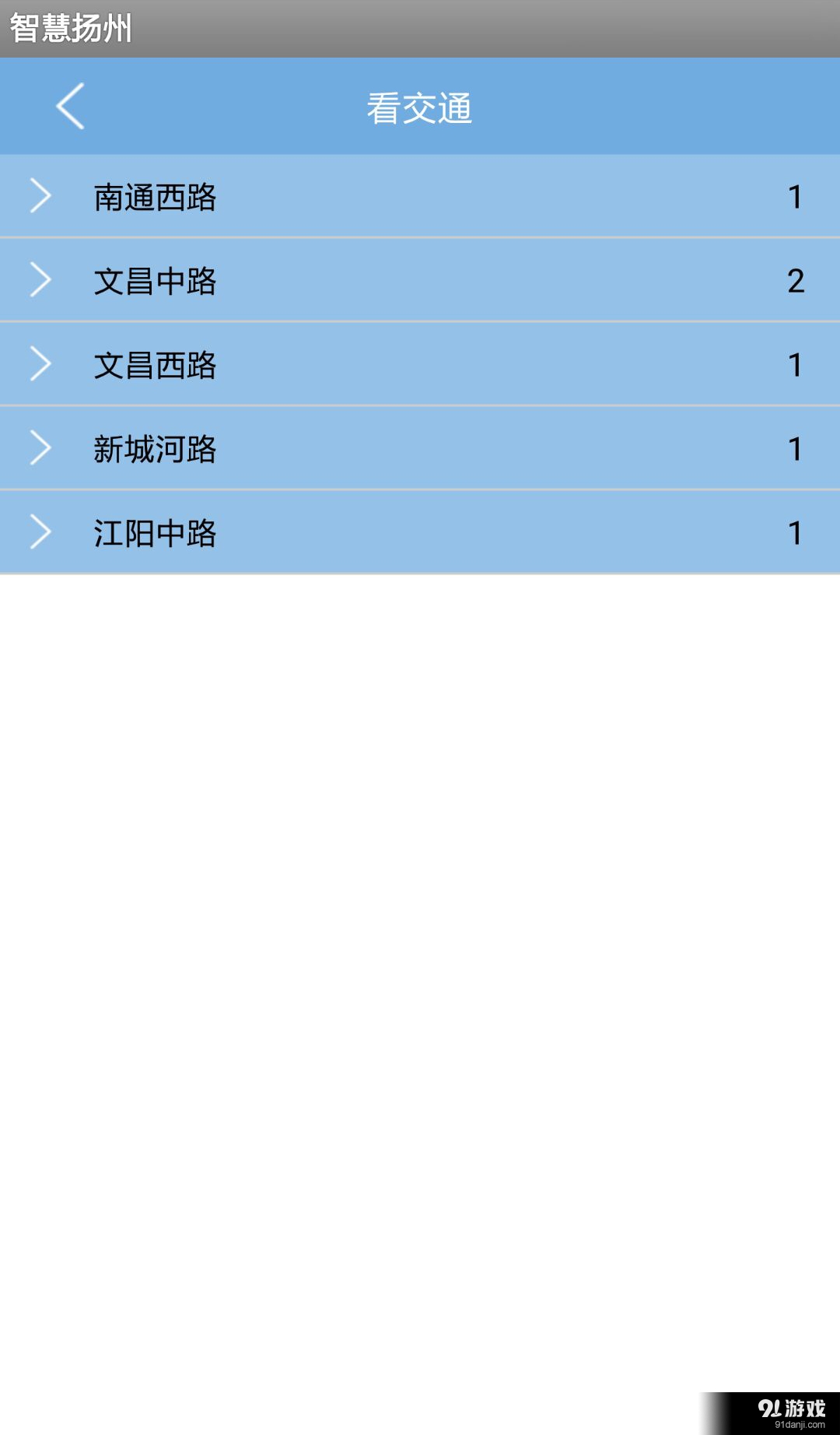Viewport: 840px width, 1435px height.
Task: Select the 看交通 page title
Action: click(x=420, y=107)
